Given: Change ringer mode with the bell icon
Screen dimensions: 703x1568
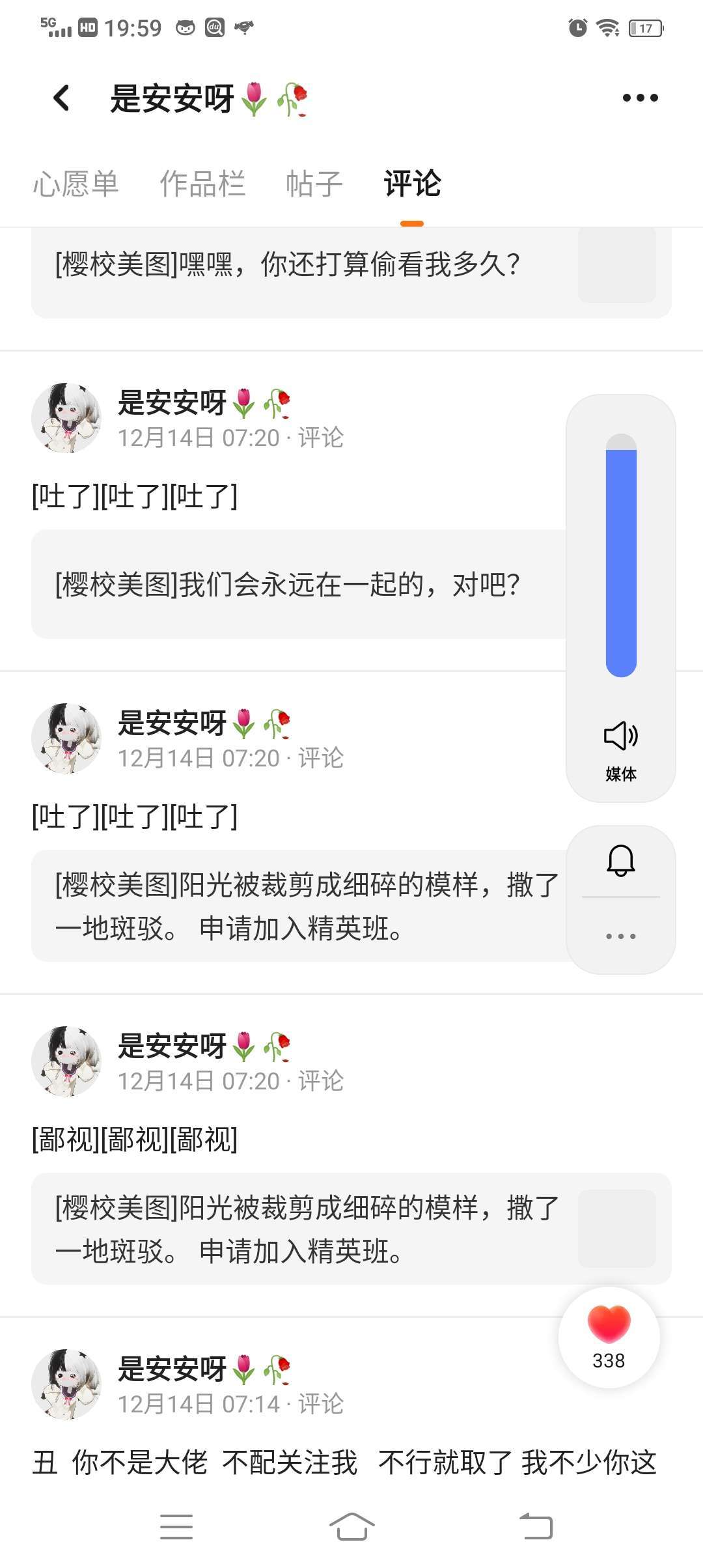Looking at the screenshot, I should pyautogui.click(x=621, y=861).
